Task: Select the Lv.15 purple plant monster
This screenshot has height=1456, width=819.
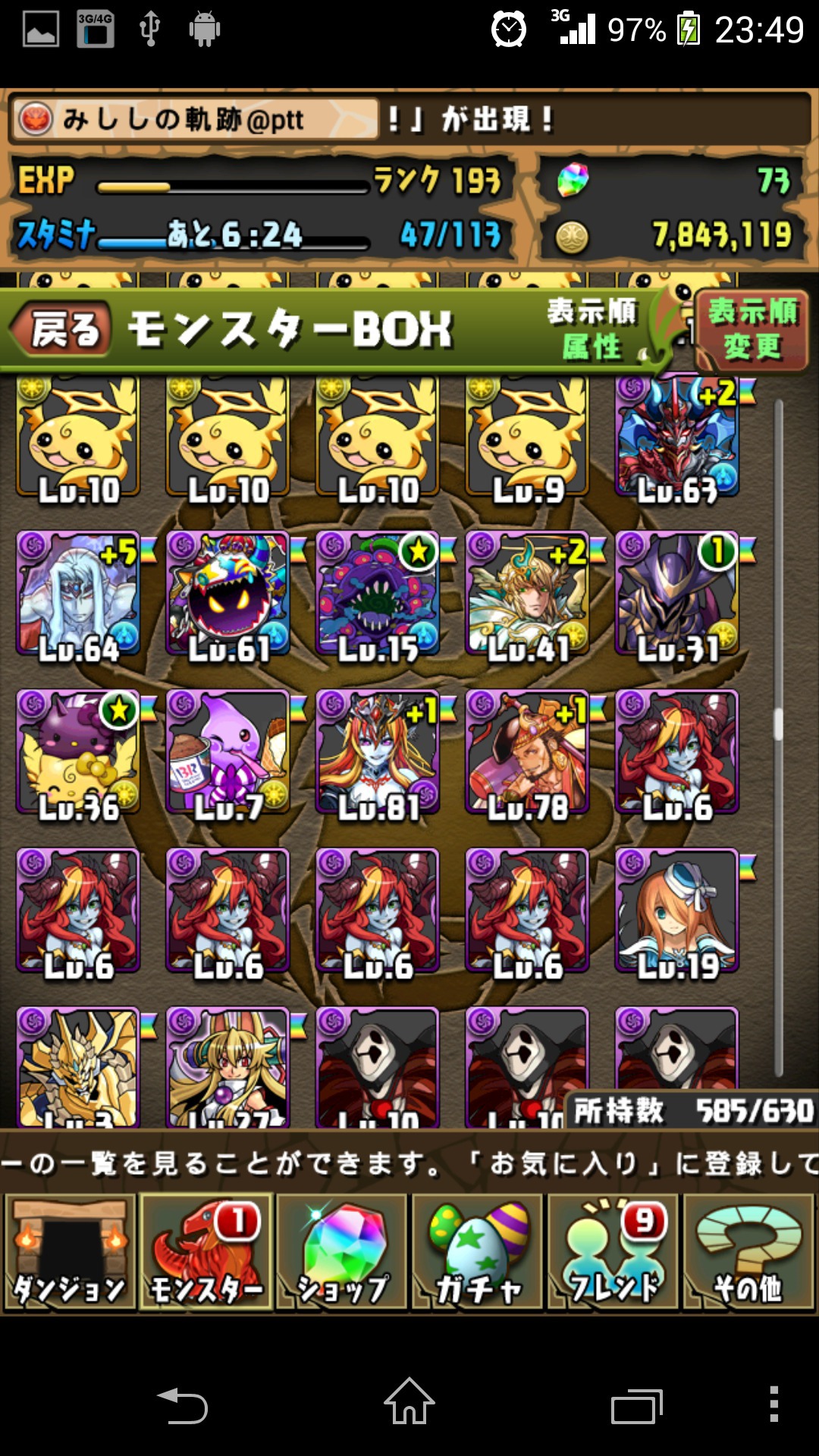Action: (378, 595)
